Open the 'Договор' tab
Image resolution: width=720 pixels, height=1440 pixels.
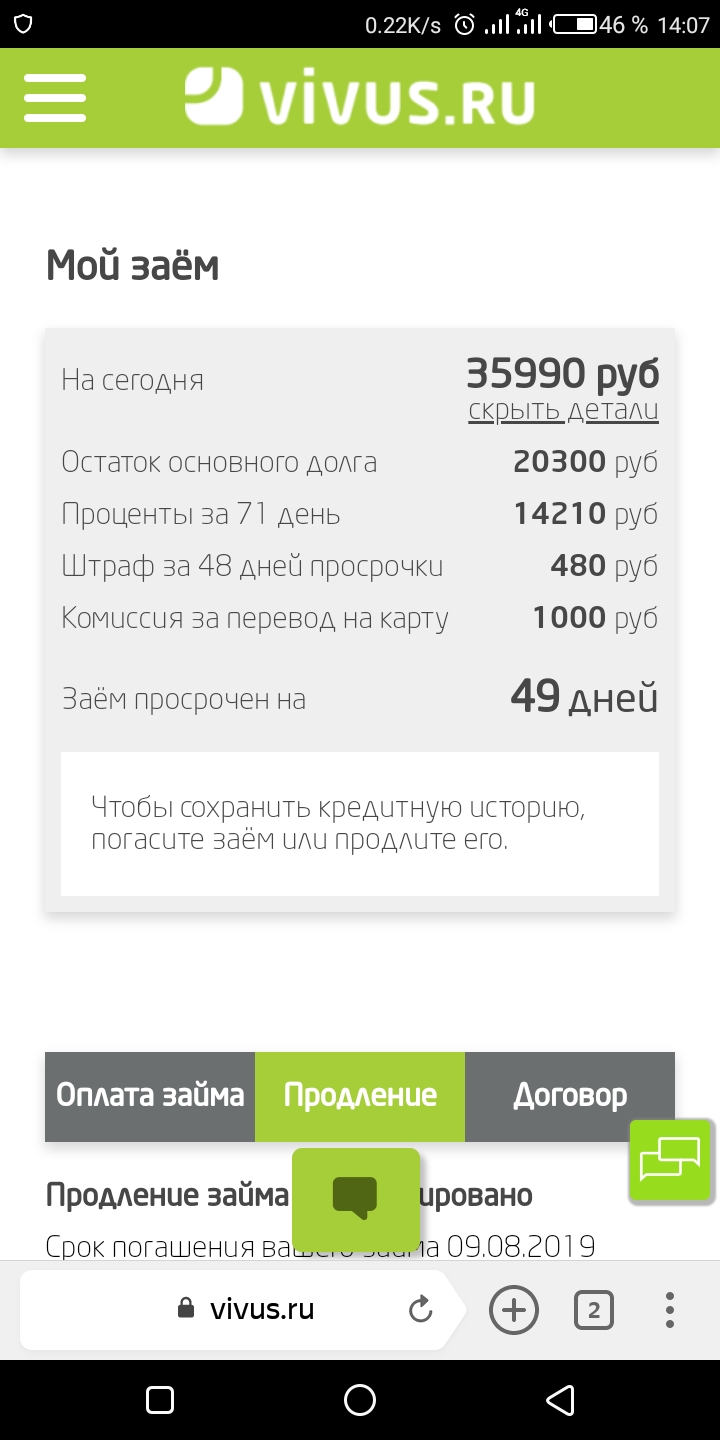(570, 1096)
